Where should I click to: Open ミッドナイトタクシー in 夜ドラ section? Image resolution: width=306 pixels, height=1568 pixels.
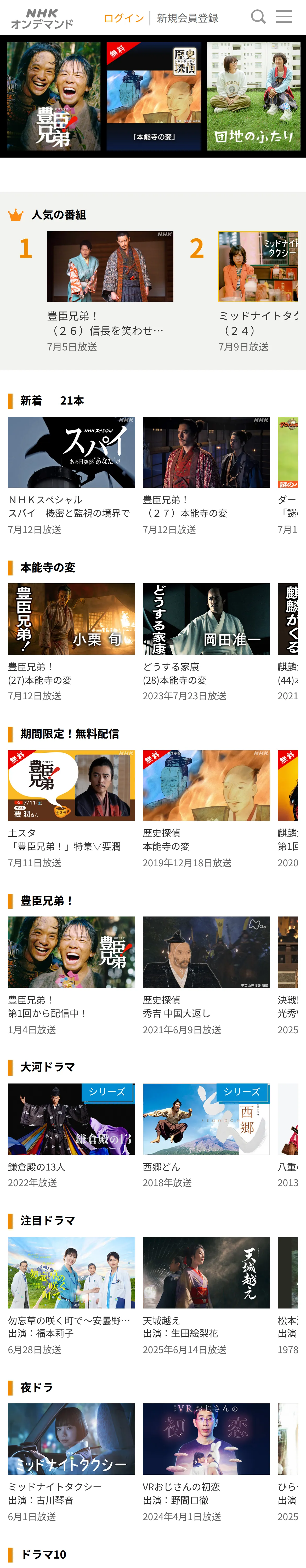pos(71,1463)
